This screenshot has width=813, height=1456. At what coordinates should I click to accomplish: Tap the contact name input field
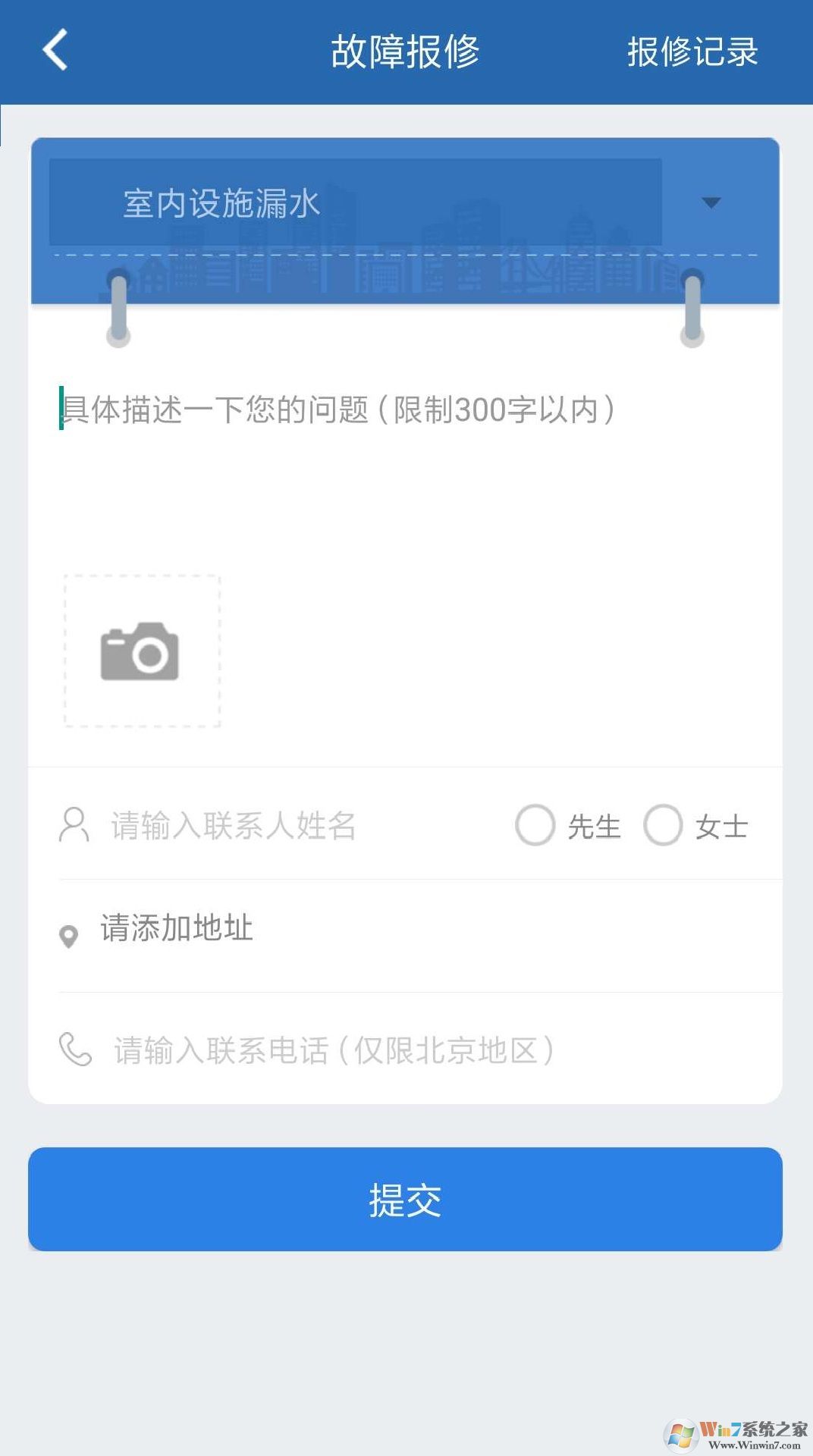[288, 825]
